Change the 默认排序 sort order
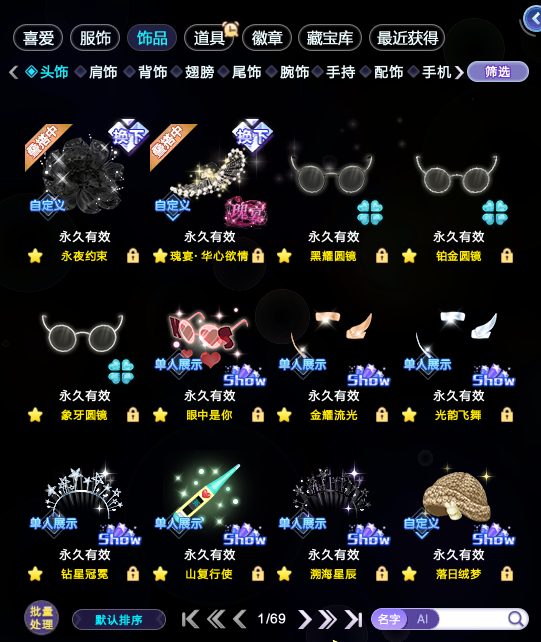This screenshot has width=541, height=642. 119,619
